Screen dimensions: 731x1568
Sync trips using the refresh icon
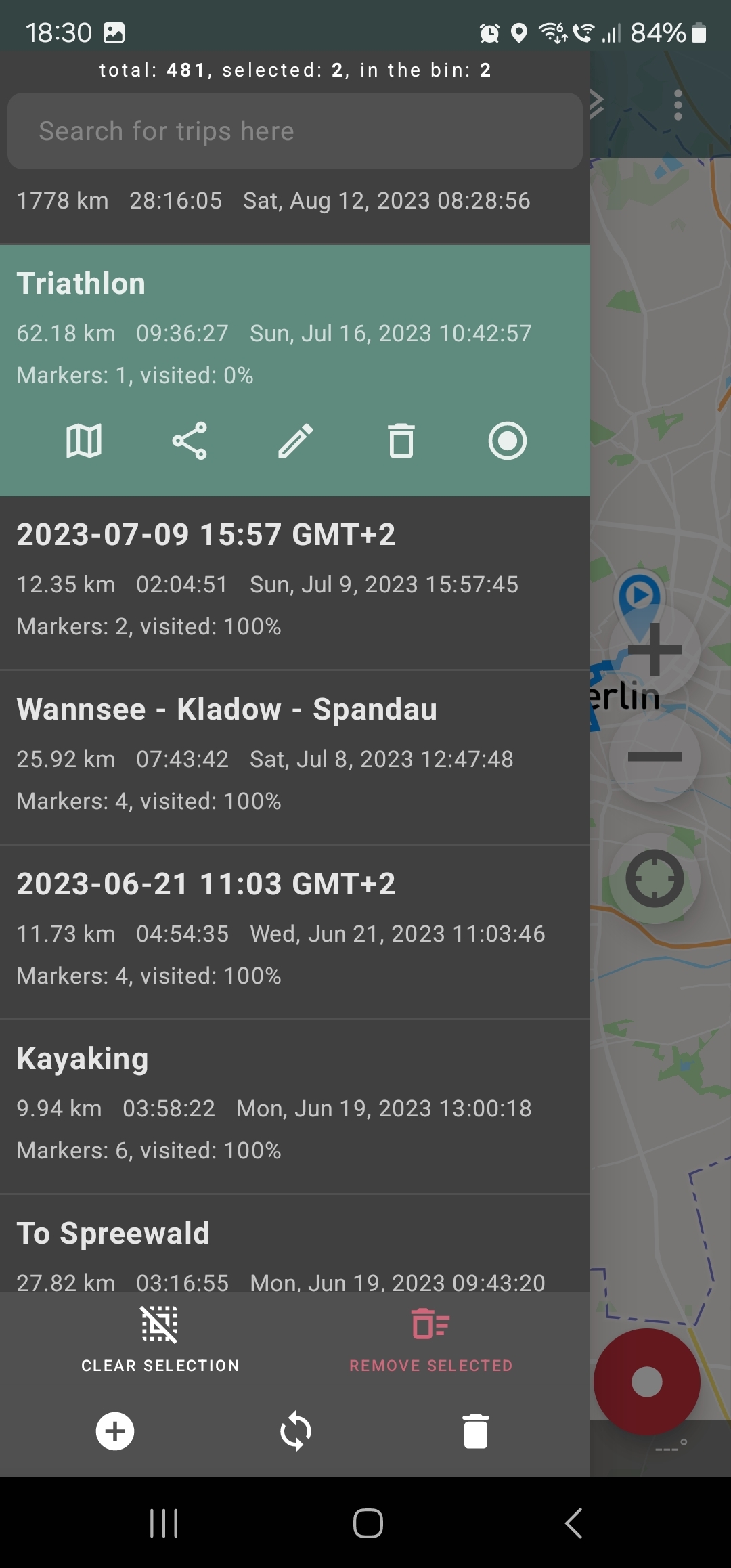[x=296, y=1432]
